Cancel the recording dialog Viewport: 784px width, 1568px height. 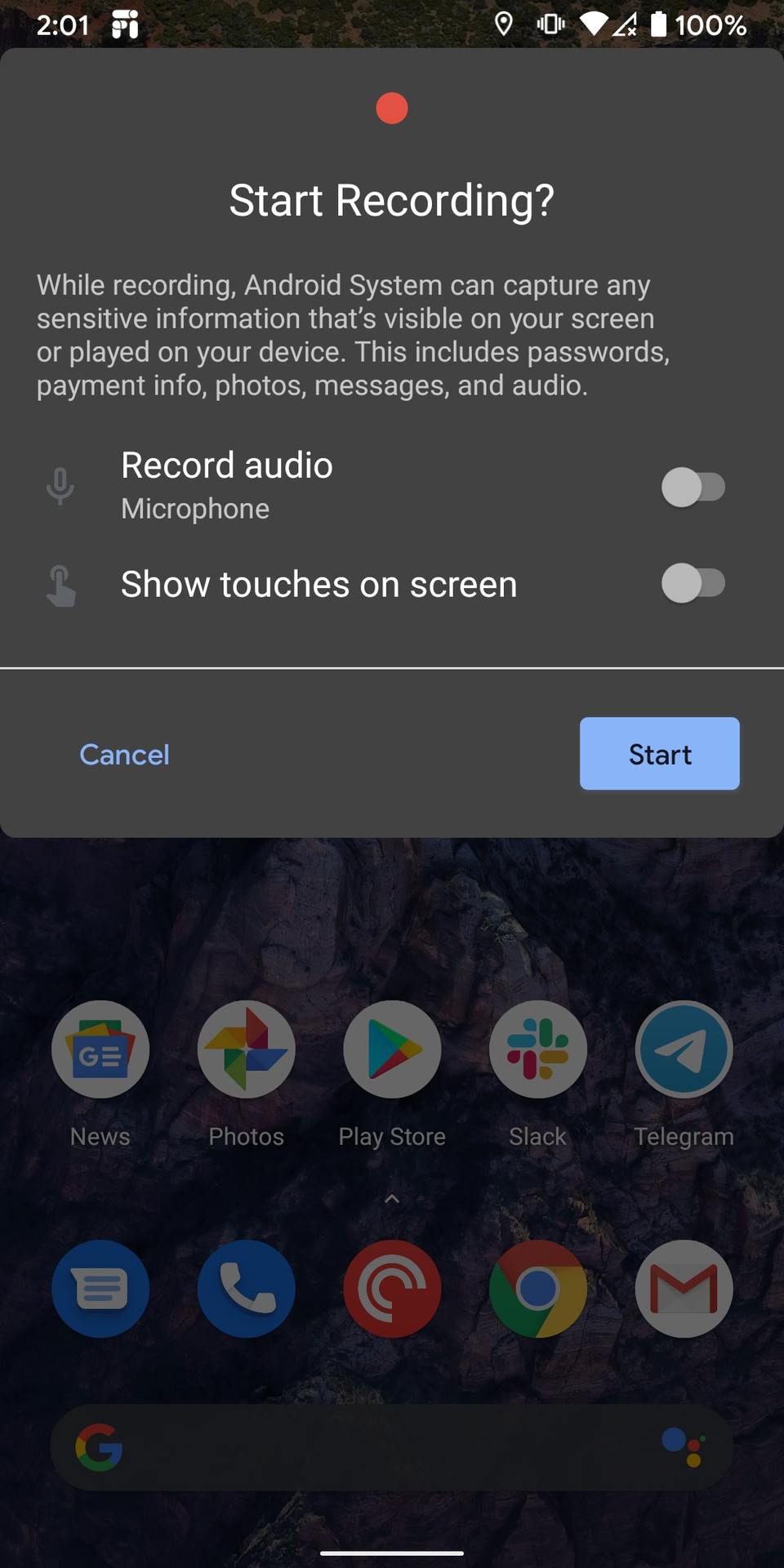tap(124, 755)
